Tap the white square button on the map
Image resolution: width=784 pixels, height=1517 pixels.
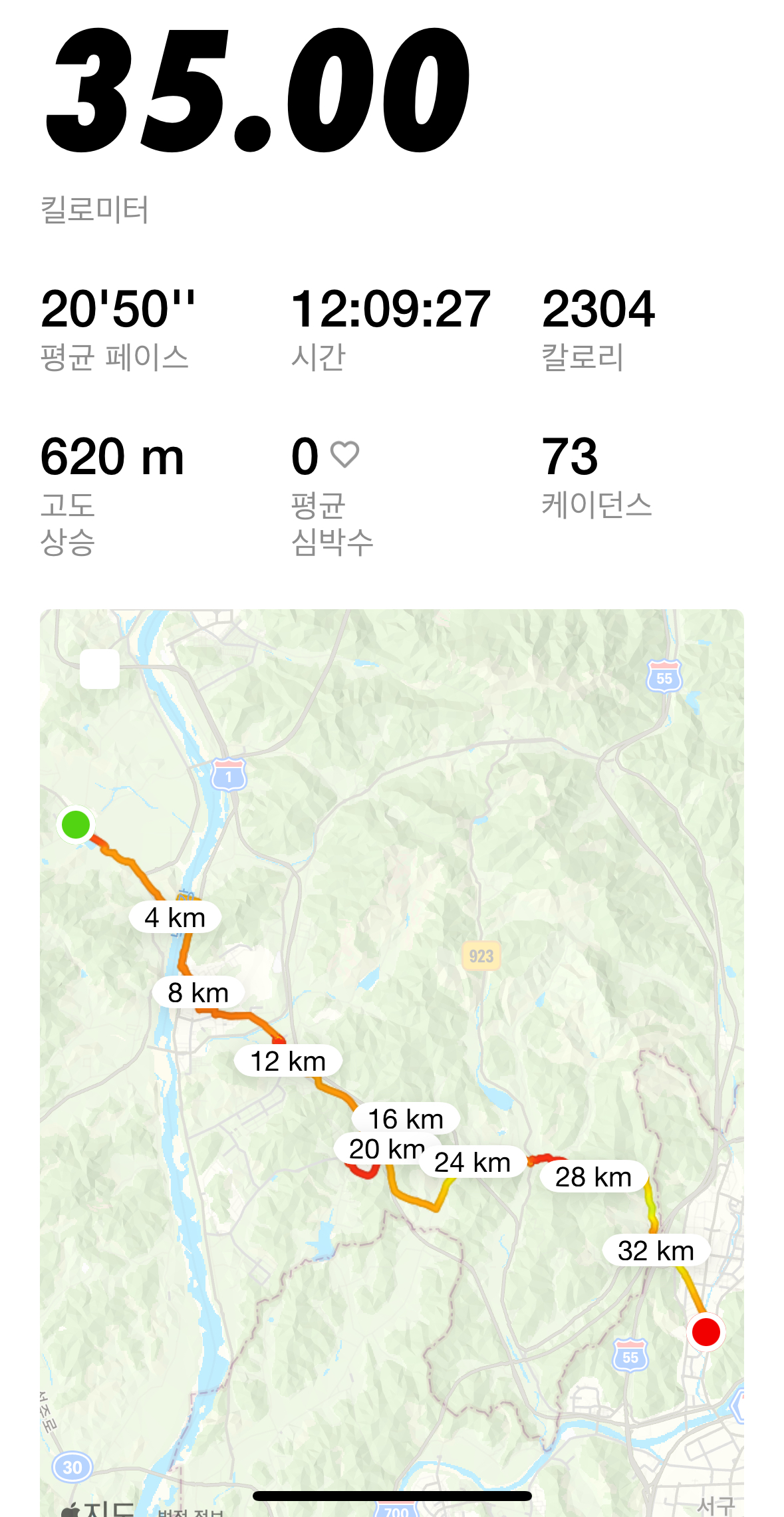point(100,668)
